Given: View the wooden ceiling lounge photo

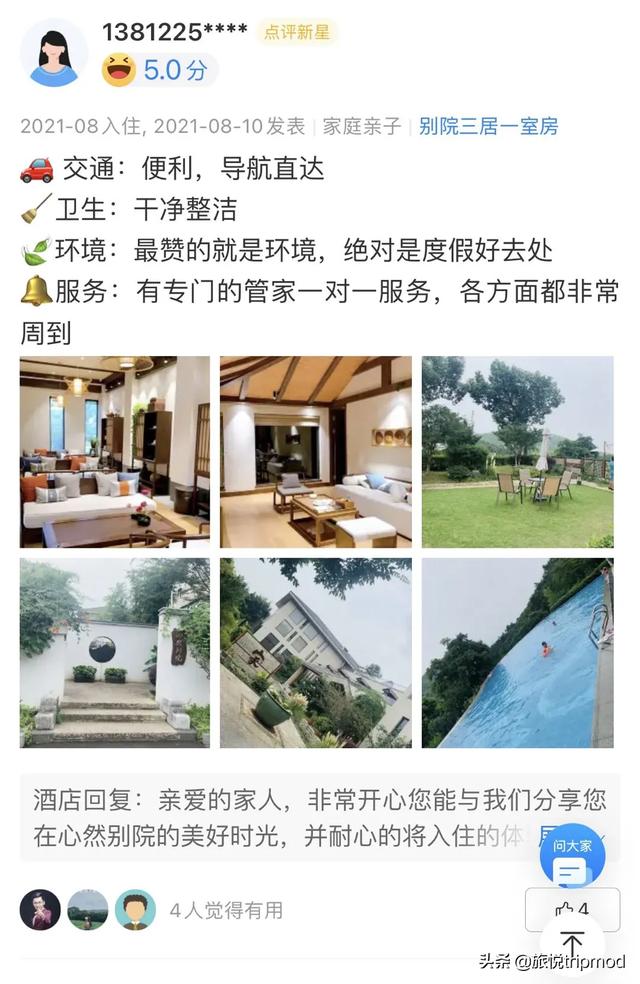Looking at the screenshot, I should (316, 452).
